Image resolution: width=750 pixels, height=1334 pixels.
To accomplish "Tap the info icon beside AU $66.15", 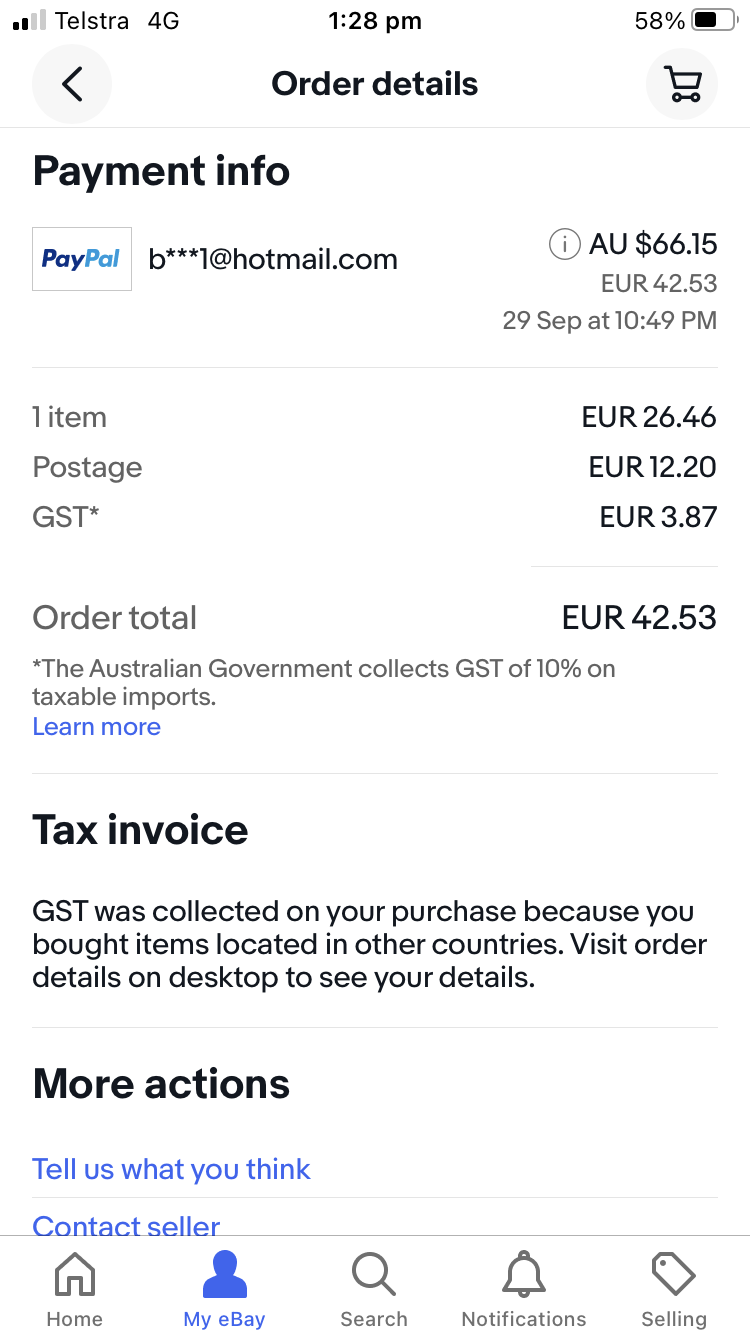I will tap(564, 244).
